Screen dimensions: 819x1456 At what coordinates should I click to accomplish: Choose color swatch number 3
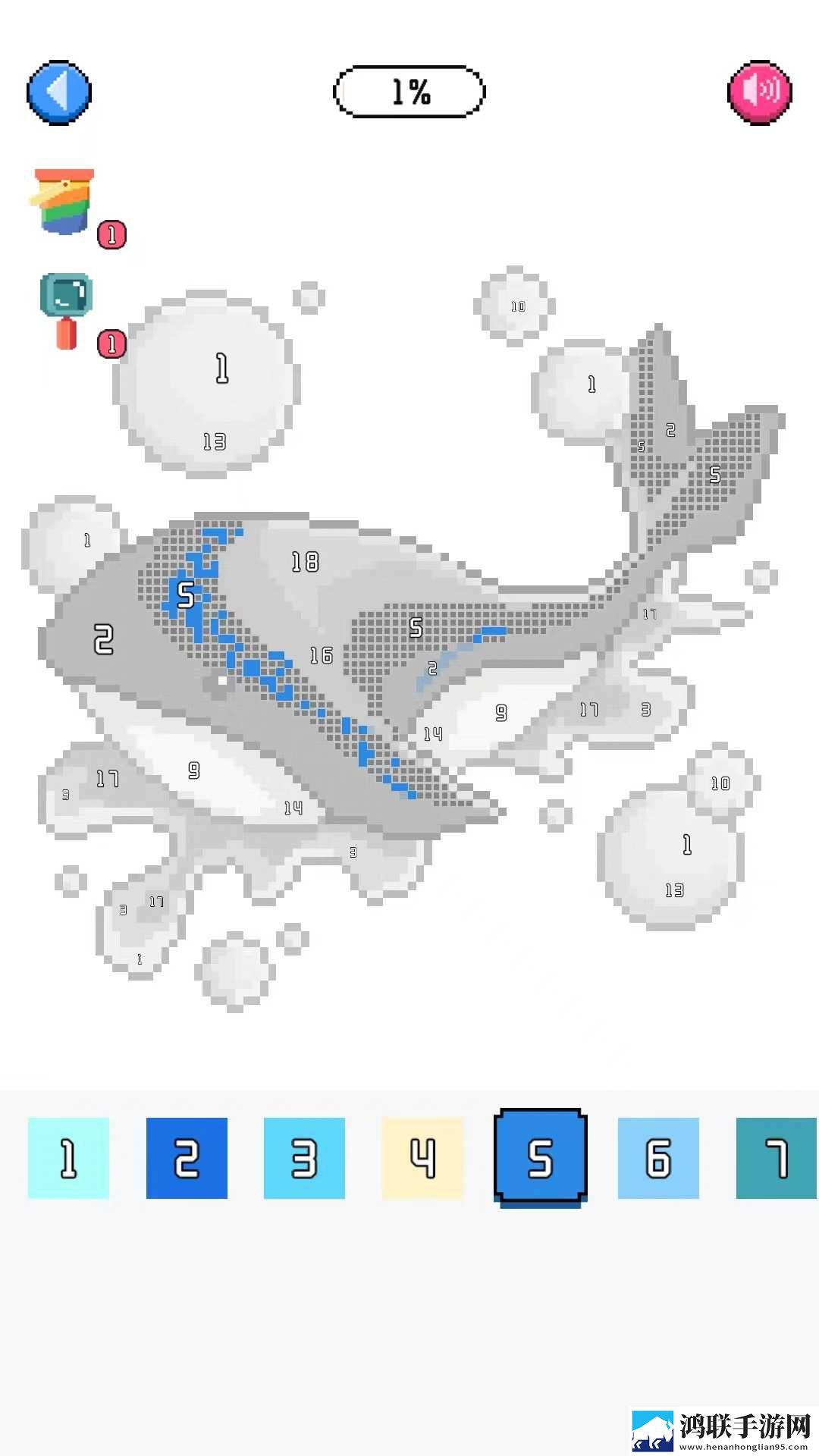tap(304, 1158)
